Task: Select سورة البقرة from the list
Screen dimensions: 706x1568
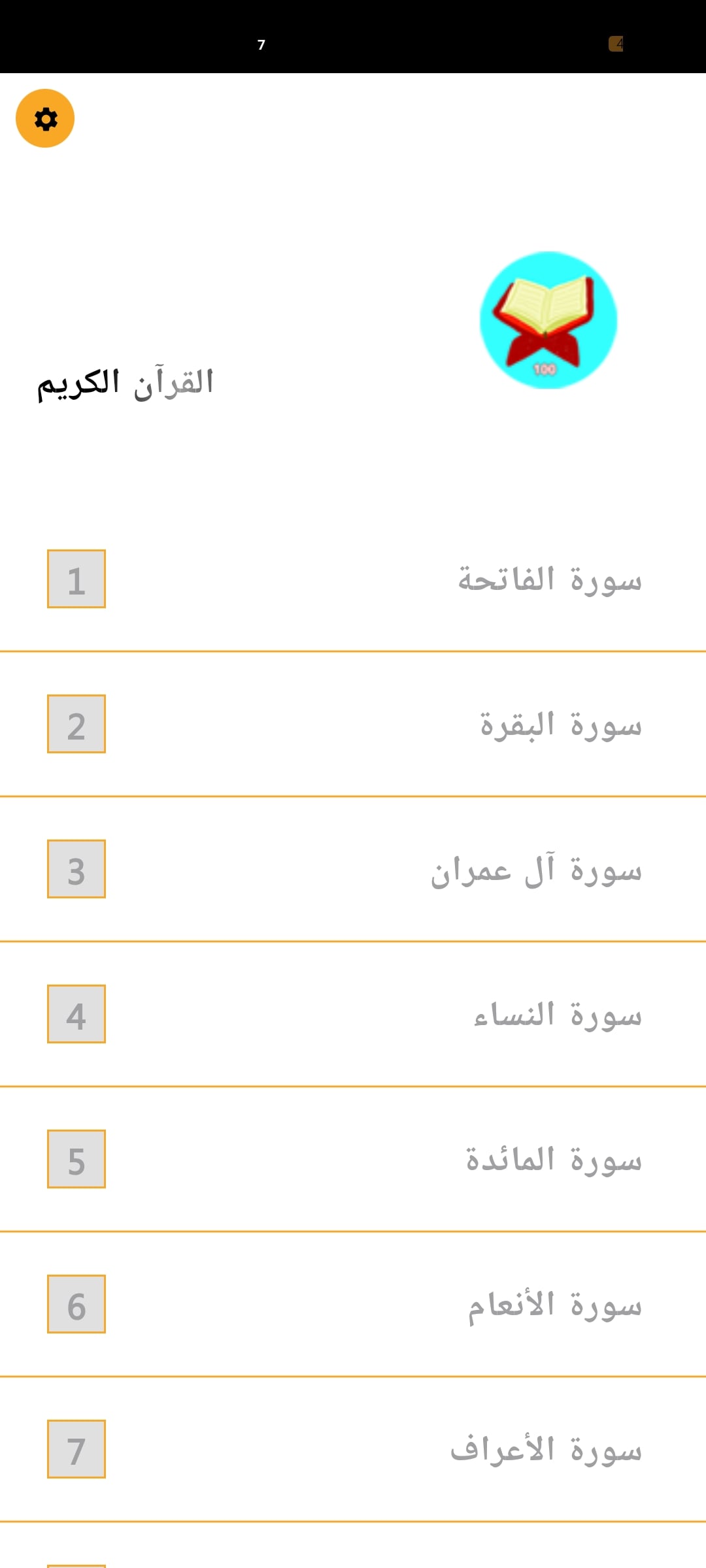Action: click(353, 725)
